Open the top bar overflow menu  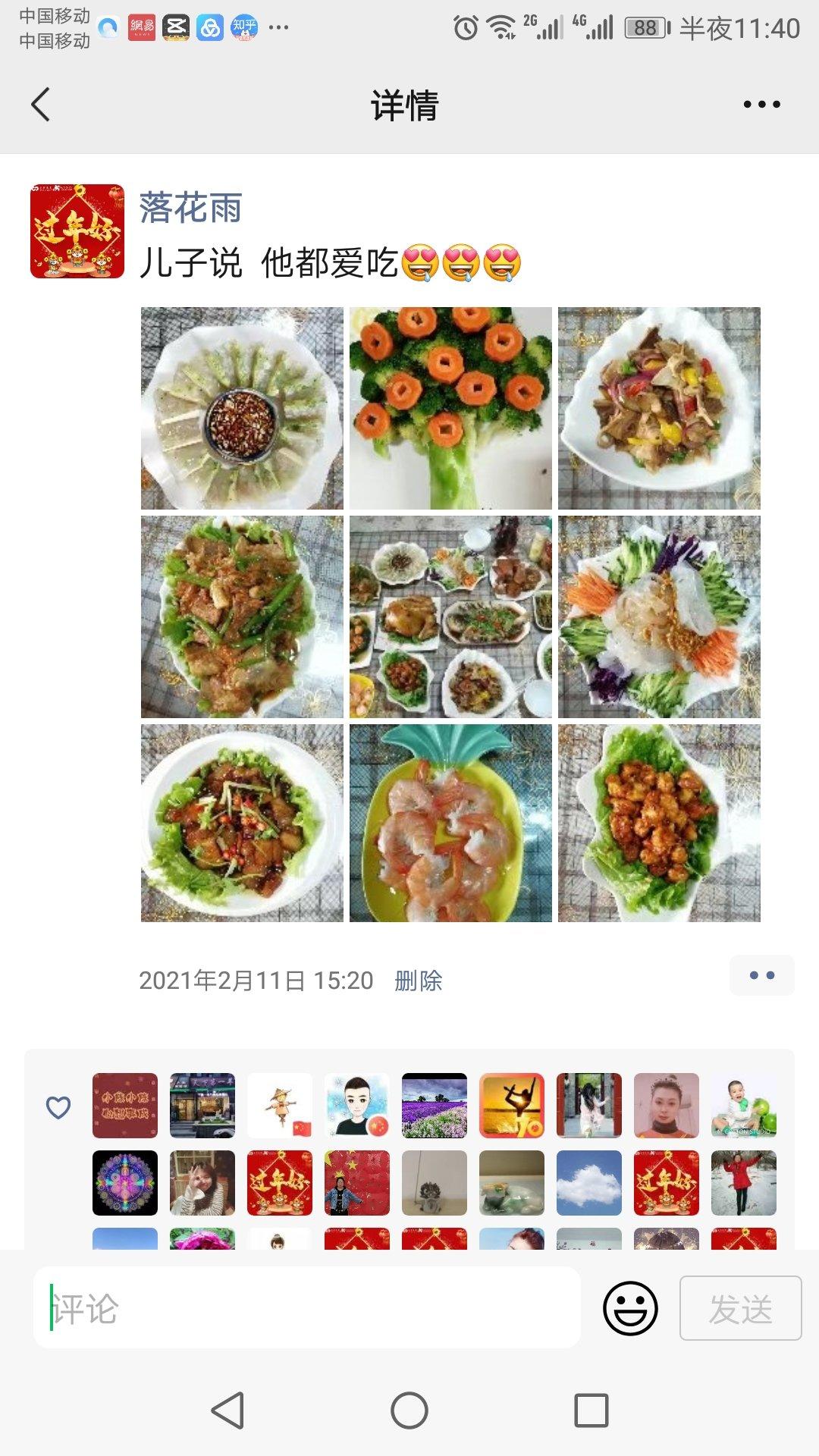point(761,105)
